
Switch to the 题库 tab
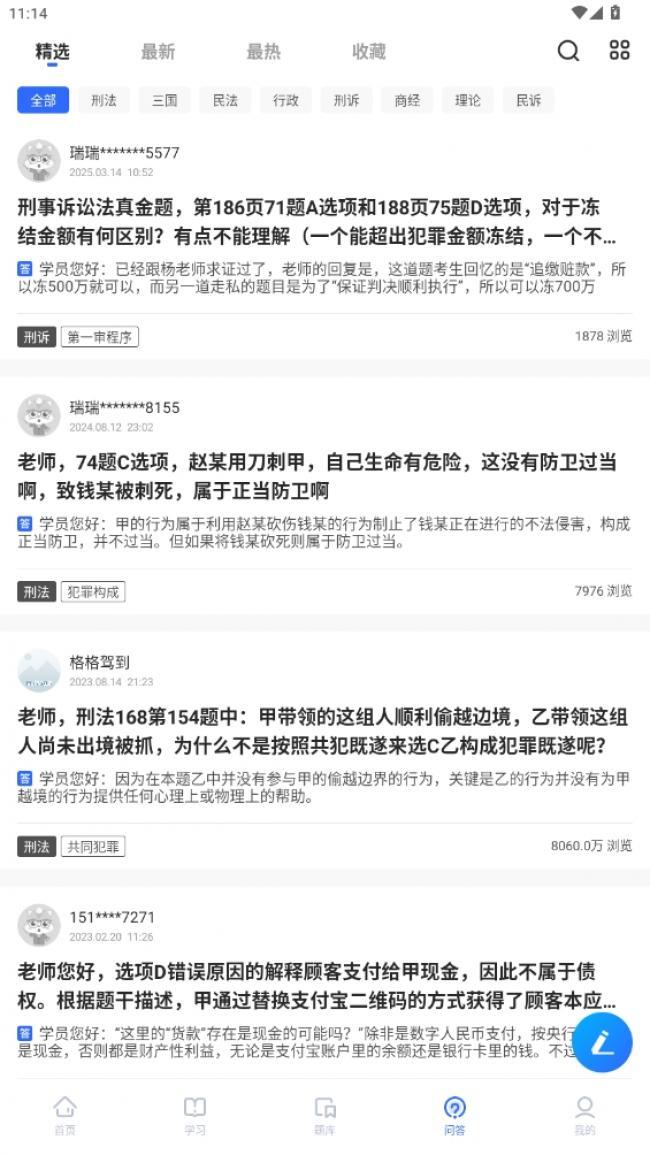325,1114
